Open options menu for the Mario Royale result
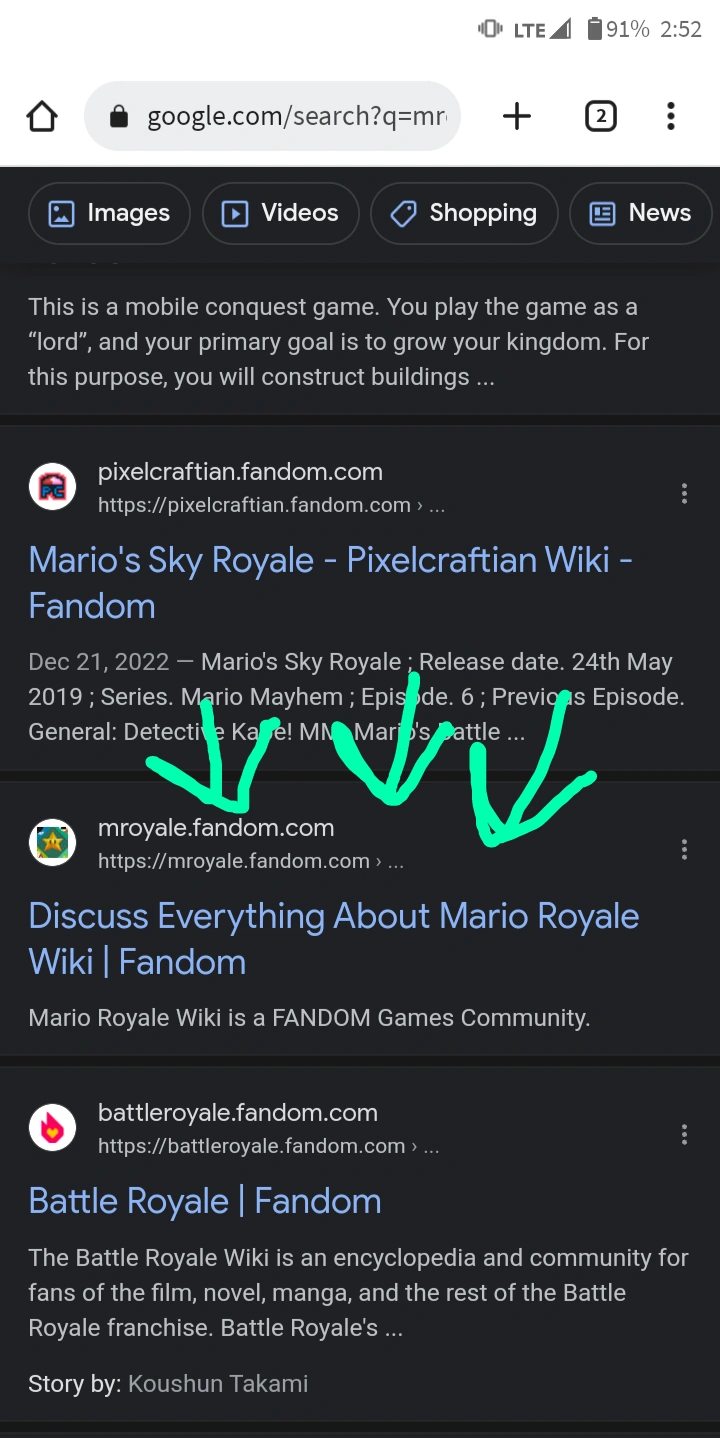The image size is (720, 1438). 684,849
